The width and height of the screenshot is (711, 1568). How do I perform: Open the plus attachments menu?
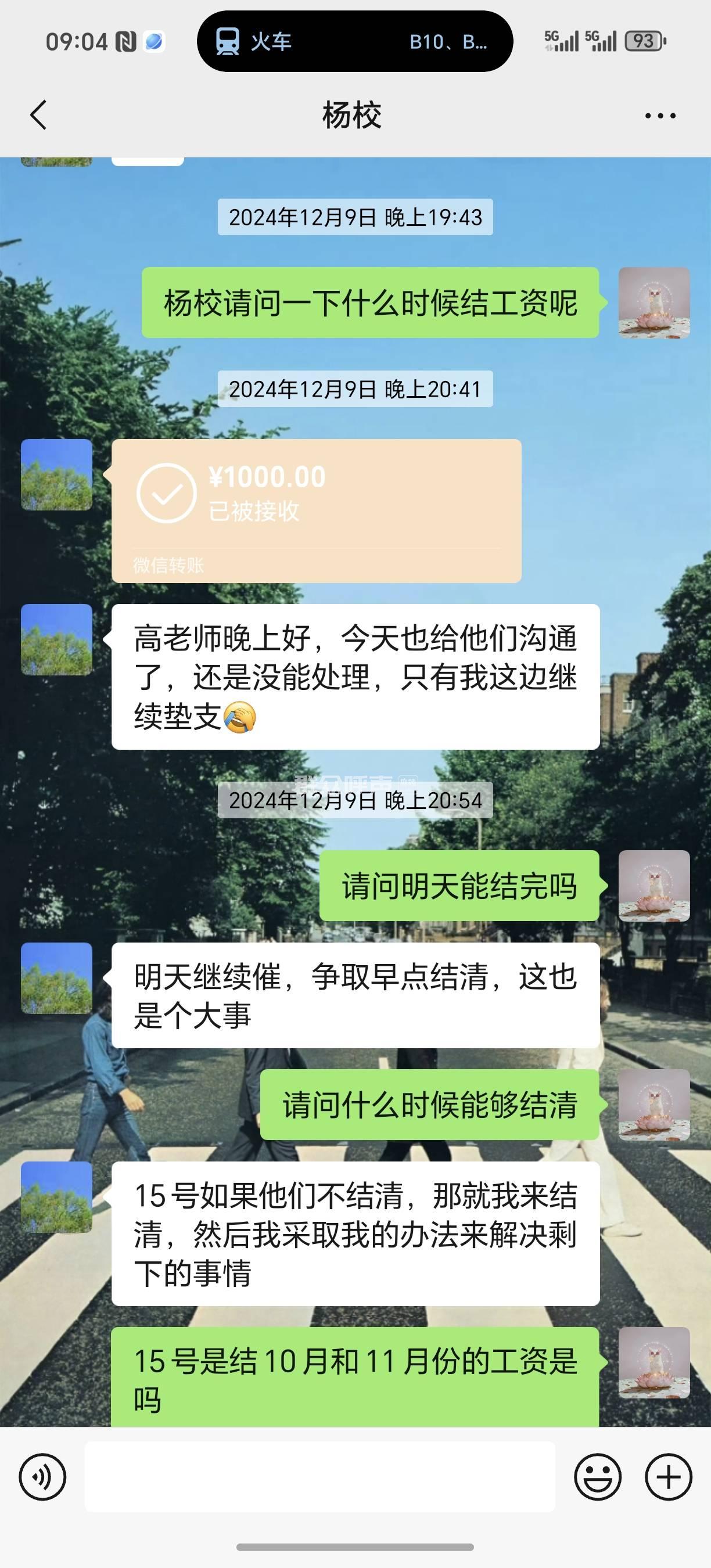pyautogui.click(x=669, y=1476)
